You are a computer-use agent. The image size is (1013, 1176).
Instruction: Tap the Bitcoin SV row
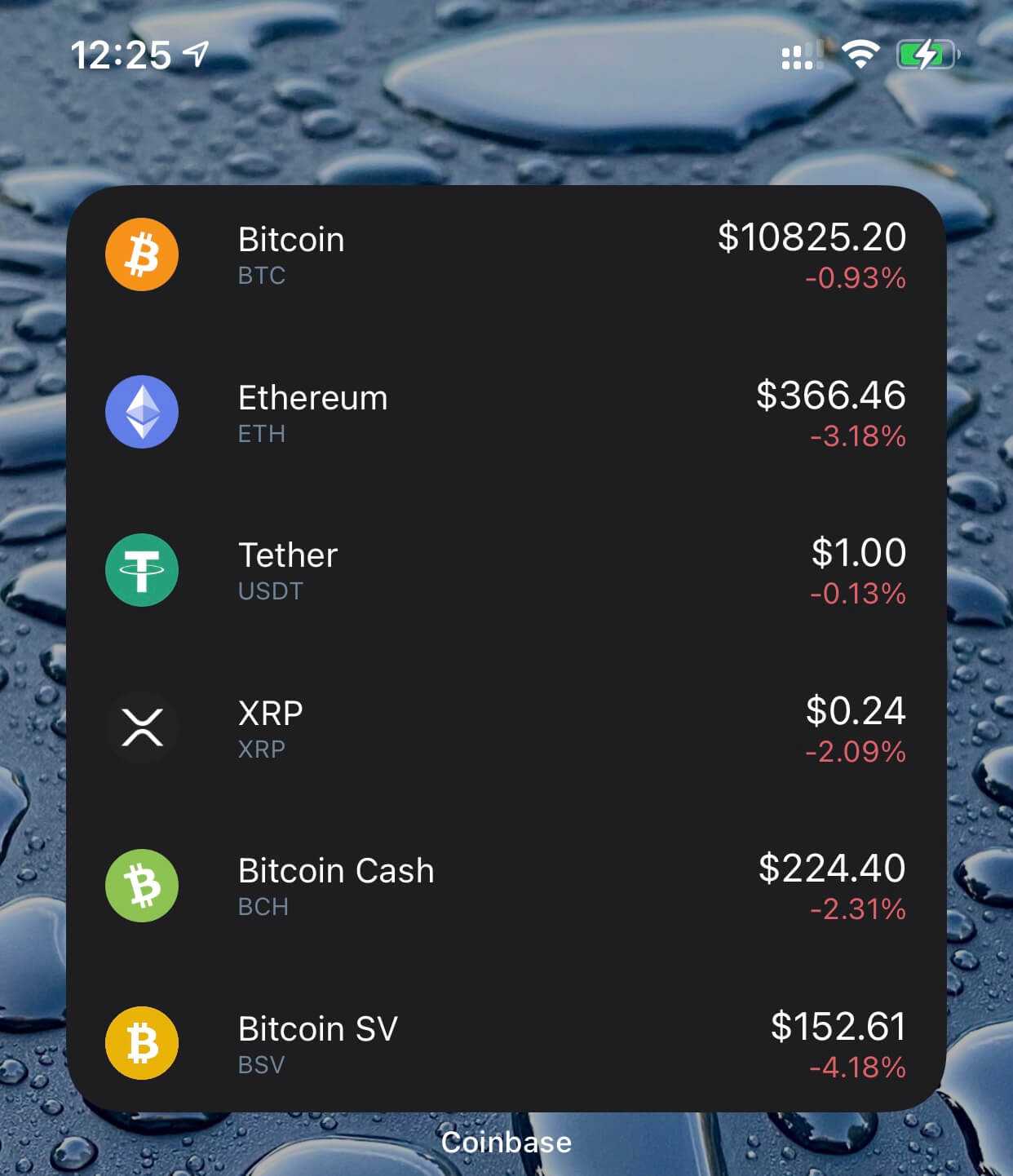coord(506,1044)
